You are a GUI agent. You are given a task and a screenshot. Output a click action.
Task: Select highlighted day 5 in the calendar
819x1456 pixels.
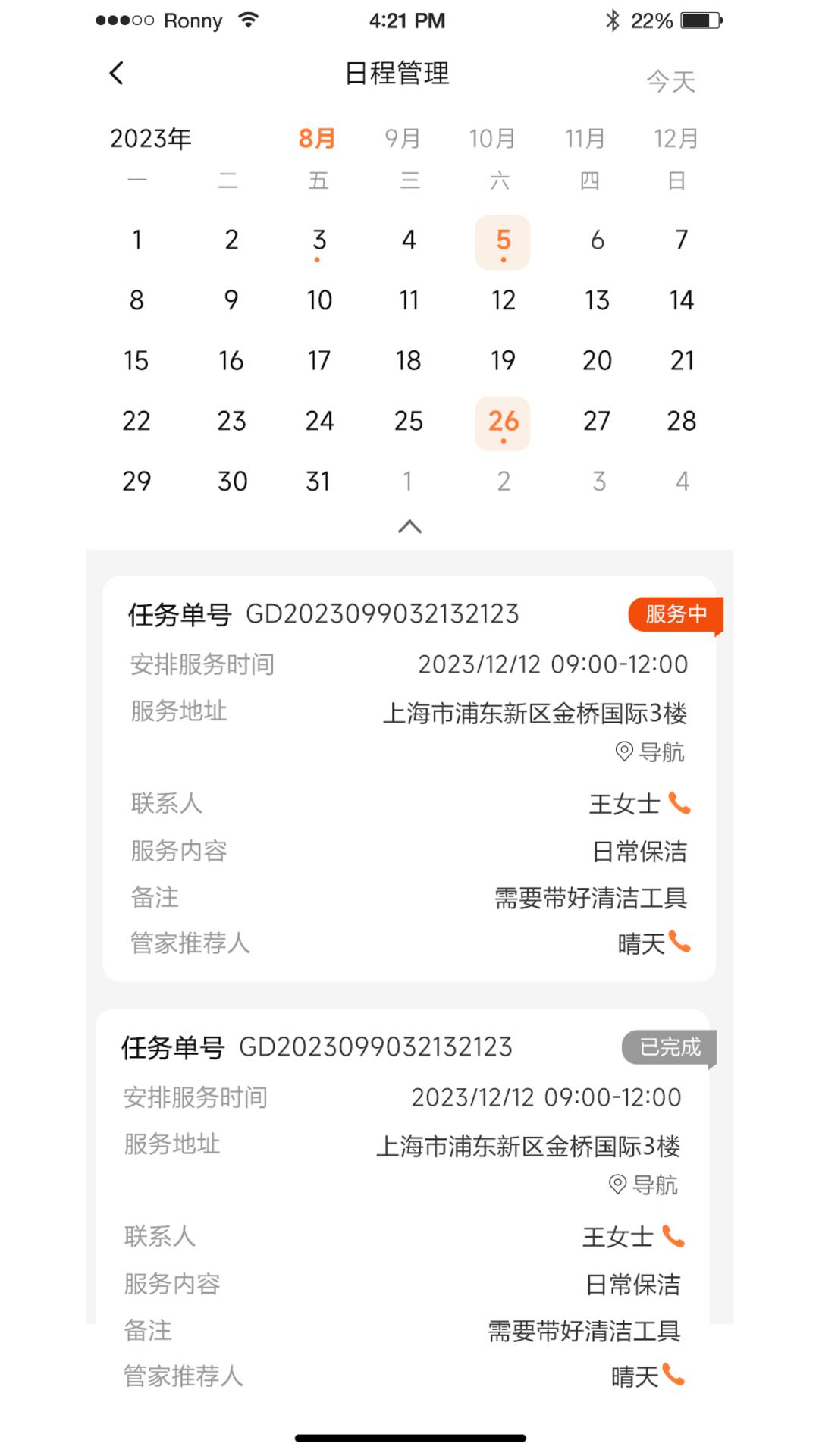coord(503,242)
